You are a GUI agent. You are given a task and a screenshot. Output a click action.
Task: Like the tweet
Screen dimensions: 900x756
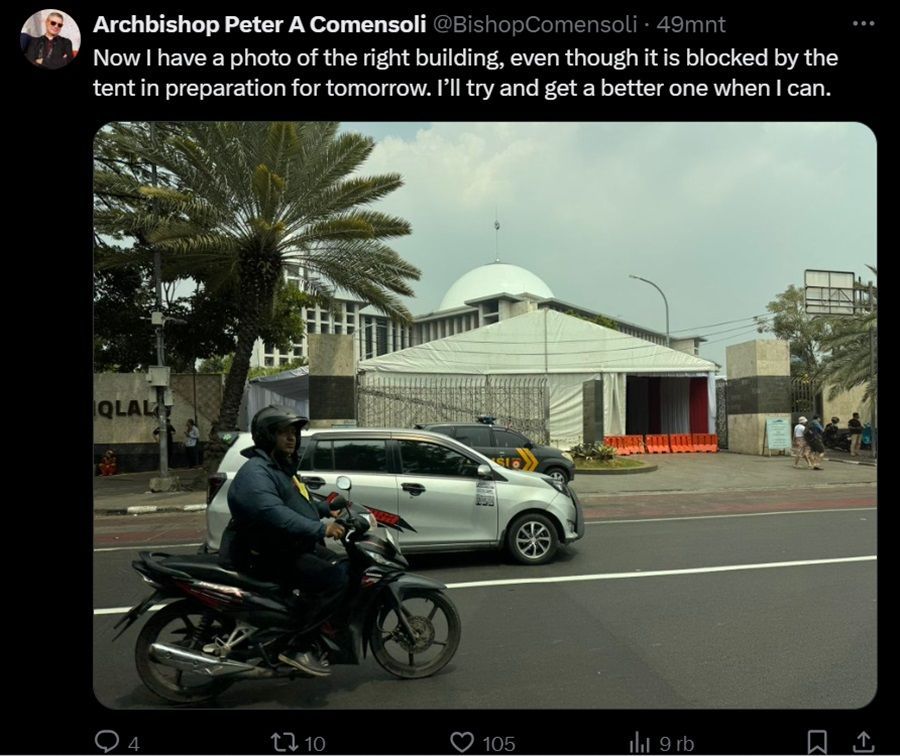pos(461,741)
